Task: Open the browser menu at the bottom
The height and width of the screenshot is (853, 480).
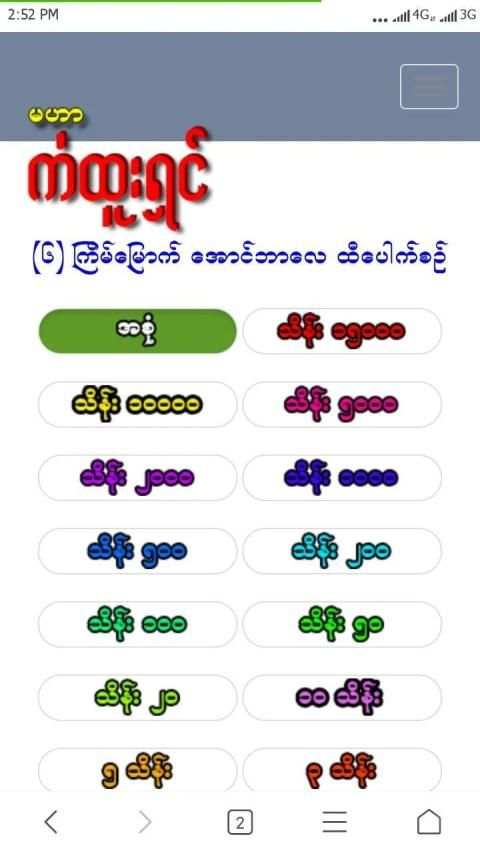Action: [x=335, y=822]
